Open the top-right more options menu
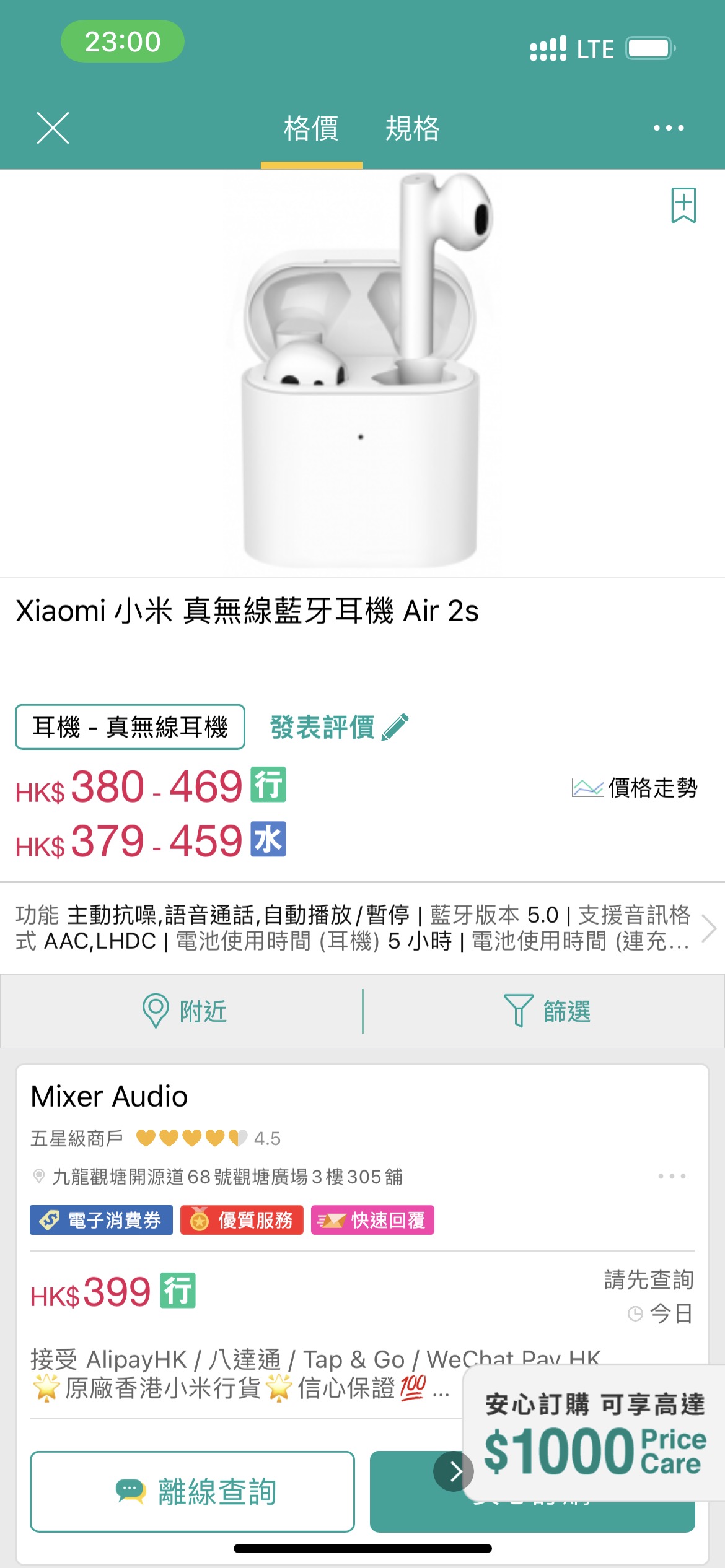Viewport: 725px width, 1568px height. (669, 128)
